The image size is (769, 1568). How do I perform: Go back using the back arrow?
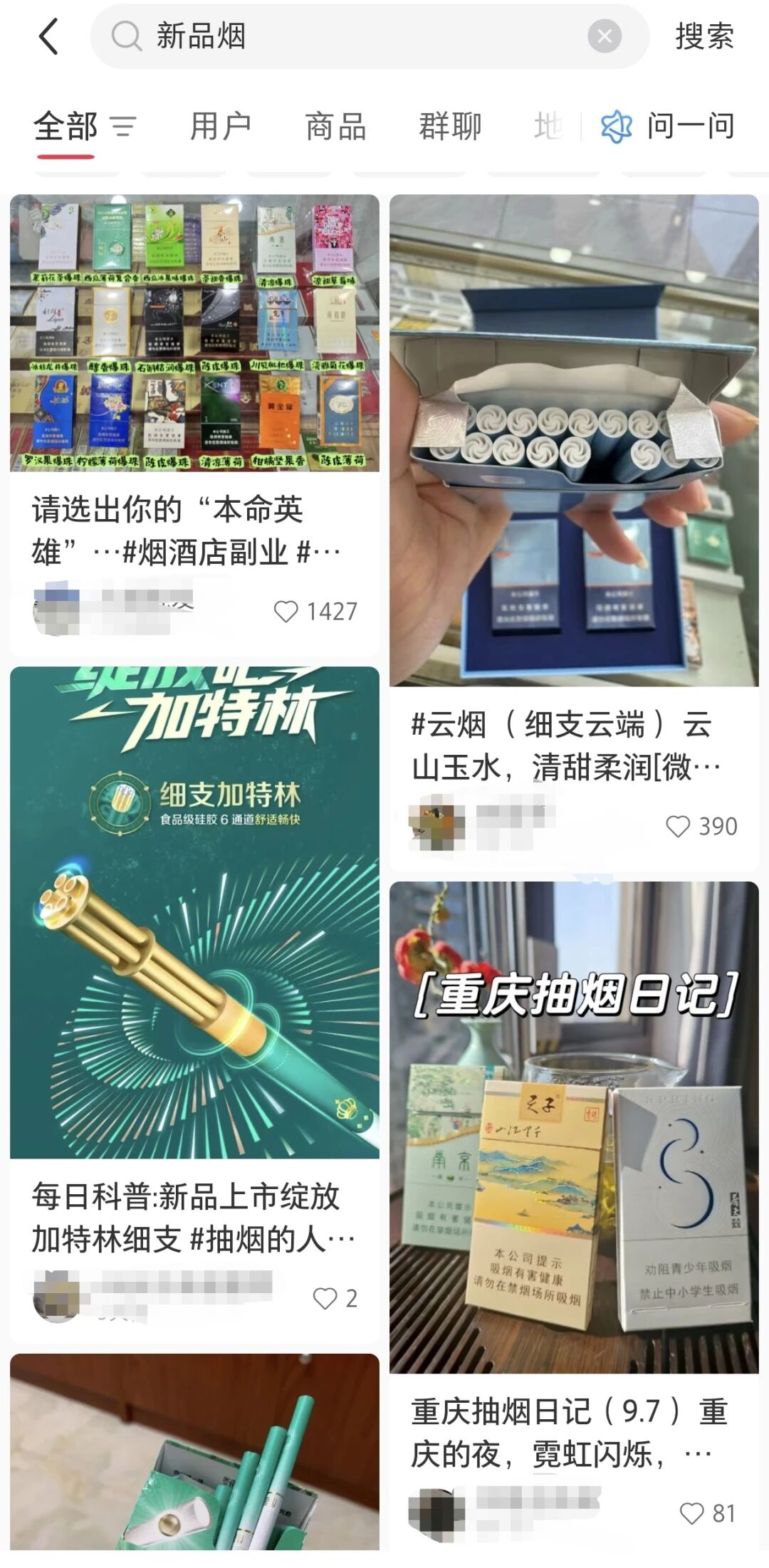[48, 36]
